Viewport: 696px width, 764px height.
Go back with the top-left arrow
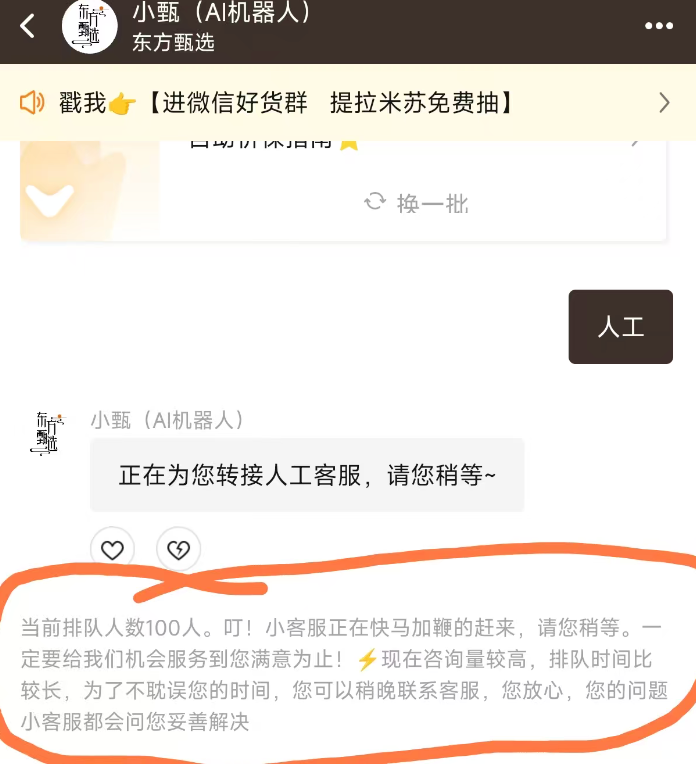pyautogui.click(x=28, y=27)
